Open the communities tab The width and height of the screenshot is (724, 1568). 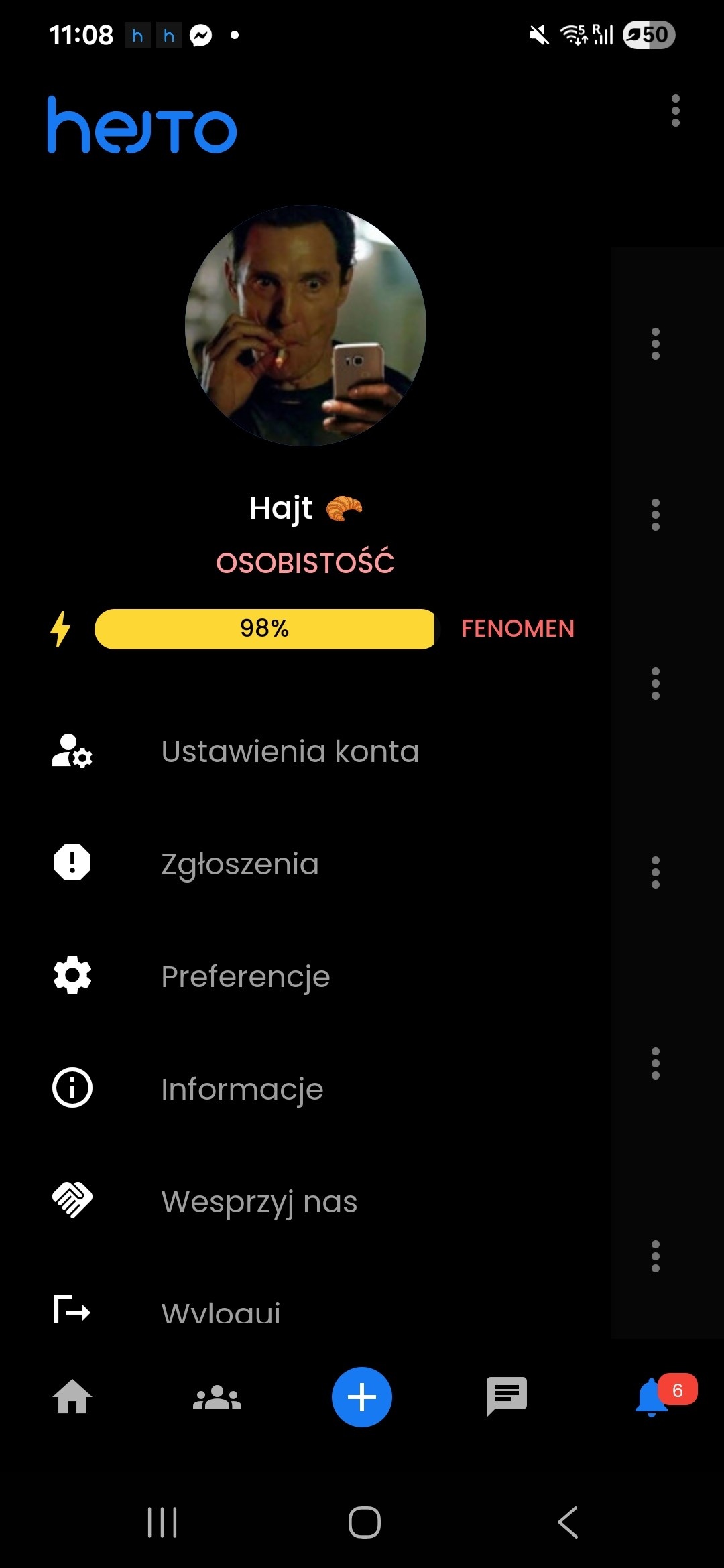pyautogui.click(x=217, y=1397)
